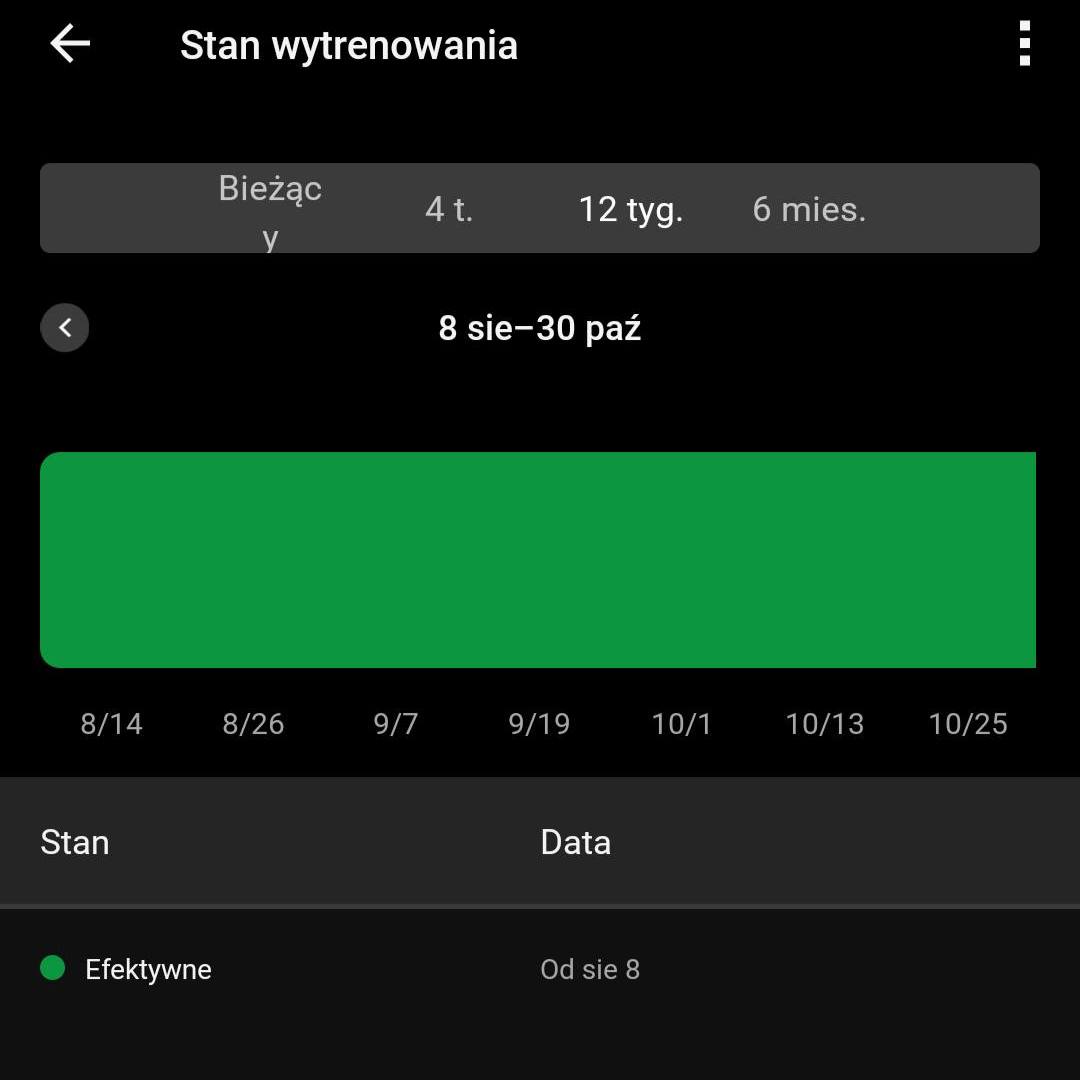This screenshot has height=1080, width=1080.
Task: Show the previous date range
Action: point(65,328)
